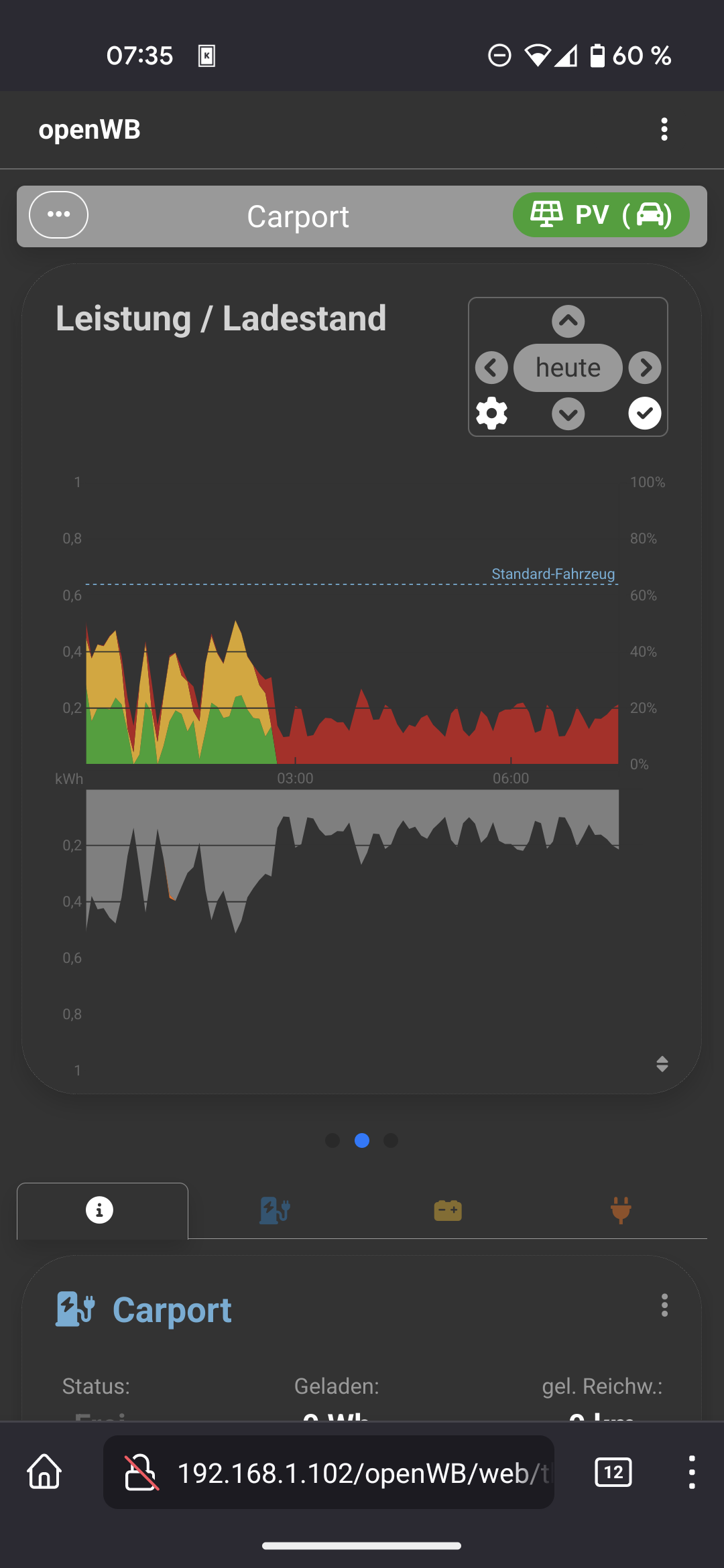Image resolution: width=724 pixels, height=1568 pixels.
Task: Confirm graph selection with check icon
Action: 645,413
